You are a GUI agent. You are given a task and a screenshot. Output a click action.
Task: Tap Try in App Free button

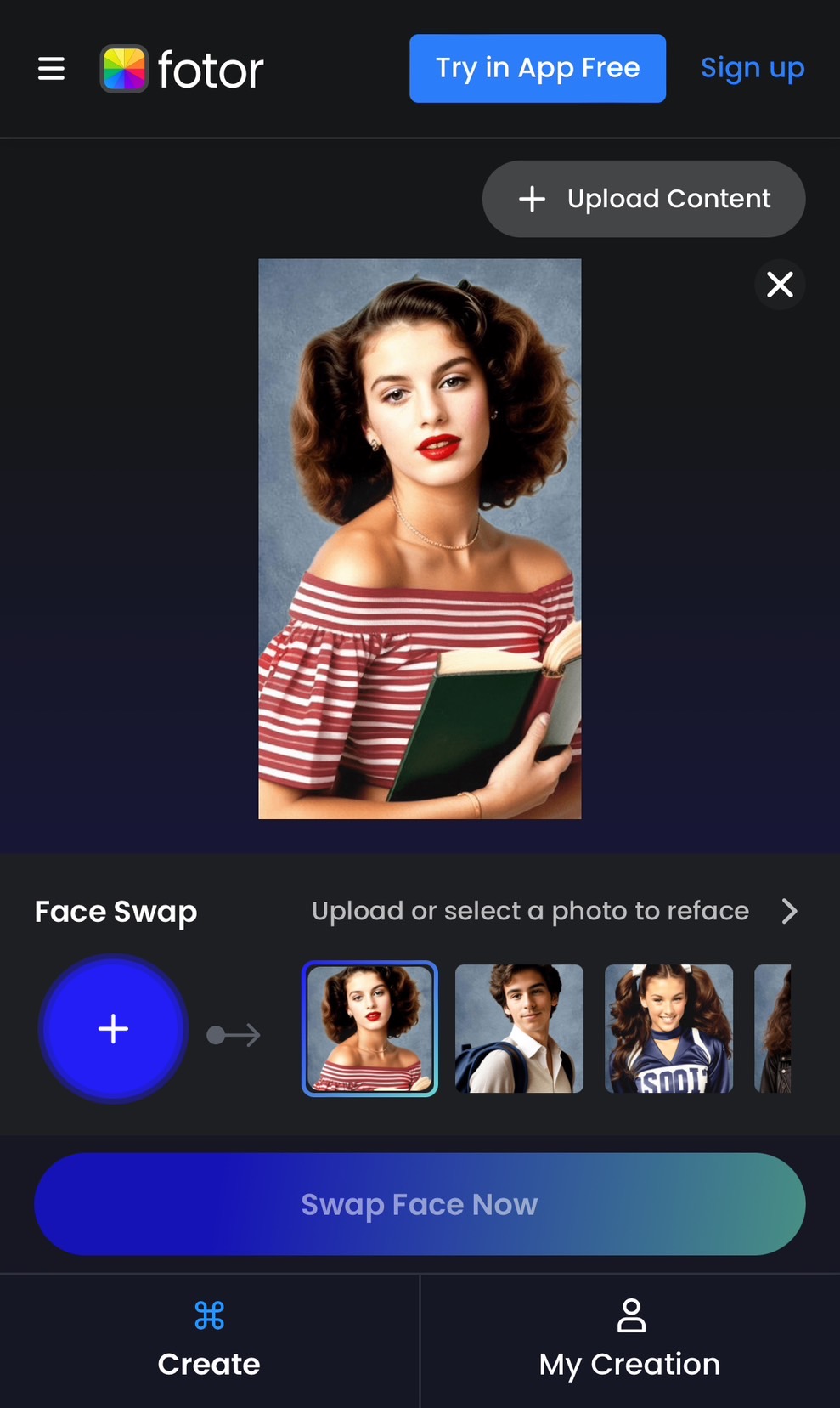[537, 69]
